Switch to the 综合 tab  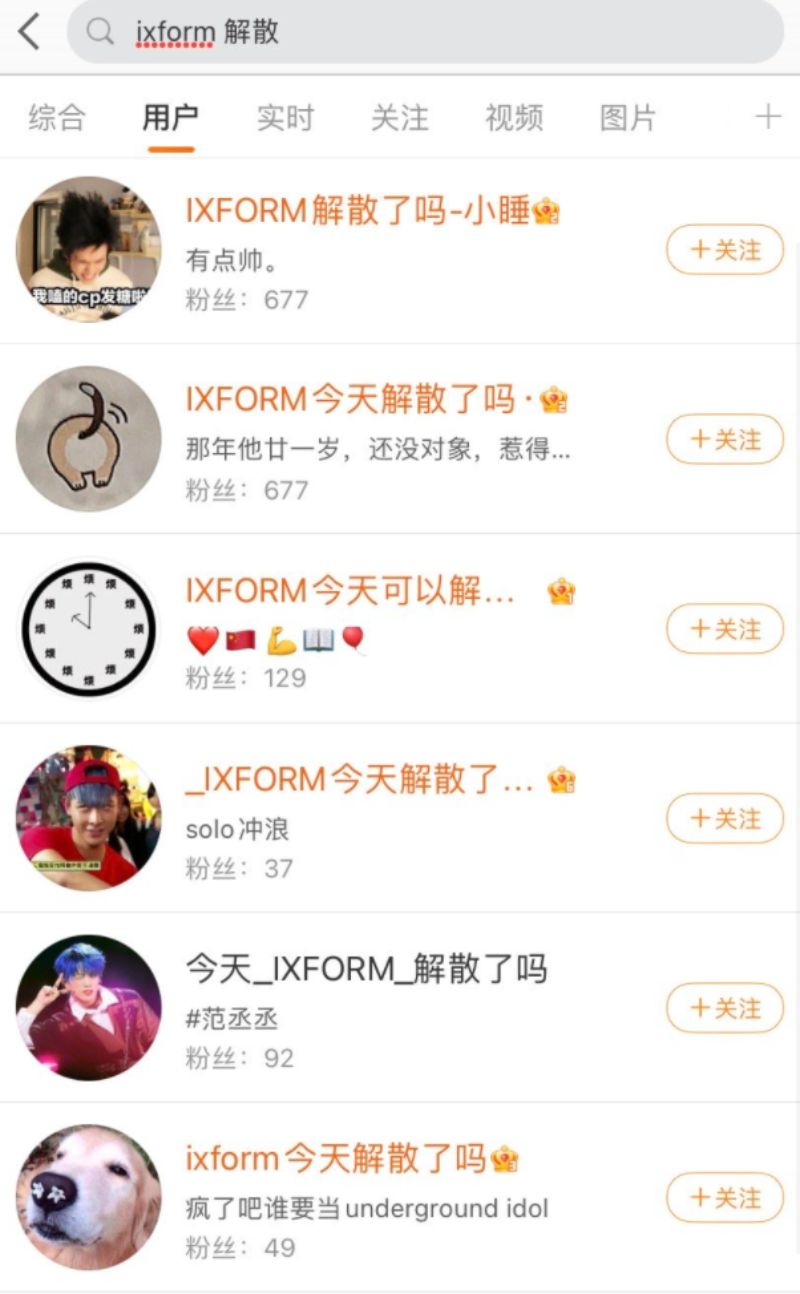(57, 118)
